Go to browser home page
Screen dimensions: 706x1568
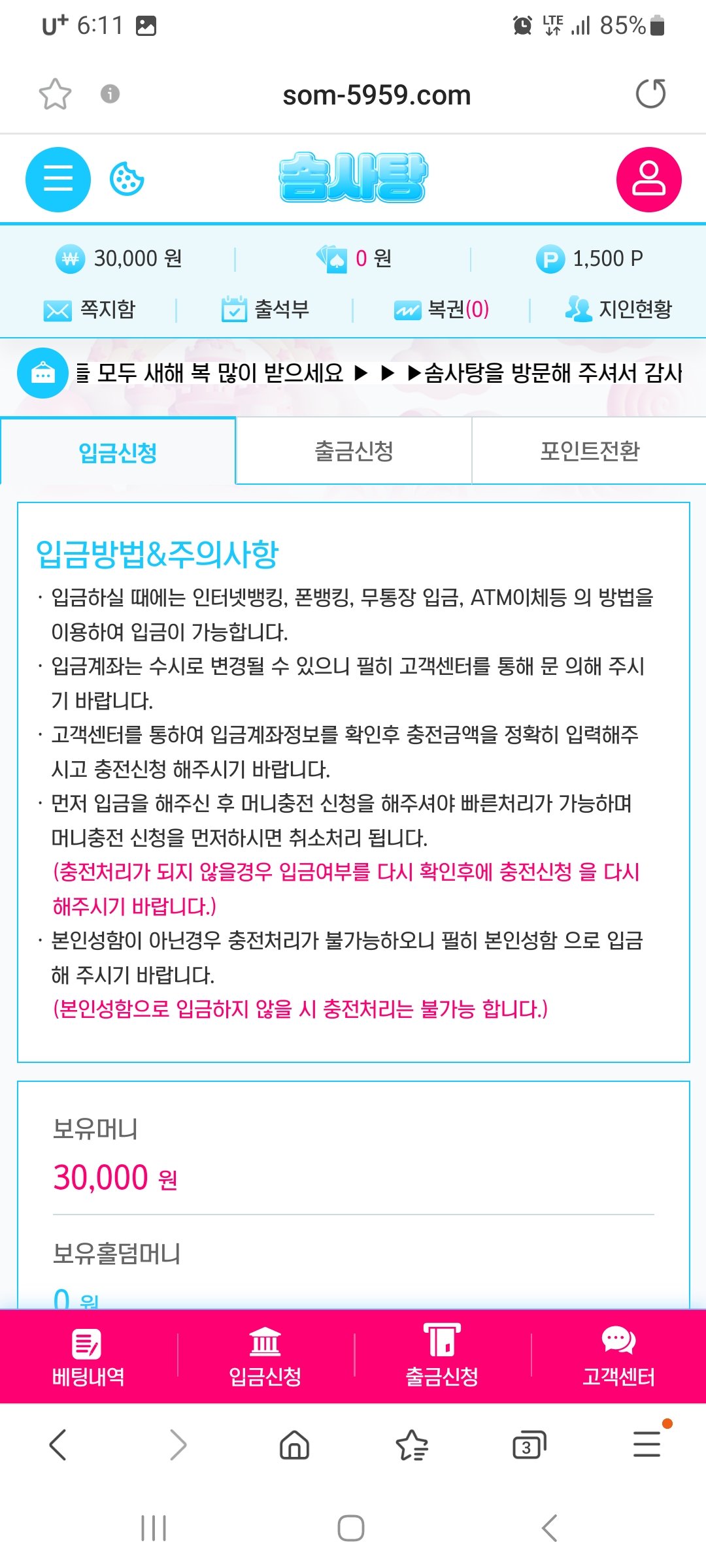(x=294, y=1445)
